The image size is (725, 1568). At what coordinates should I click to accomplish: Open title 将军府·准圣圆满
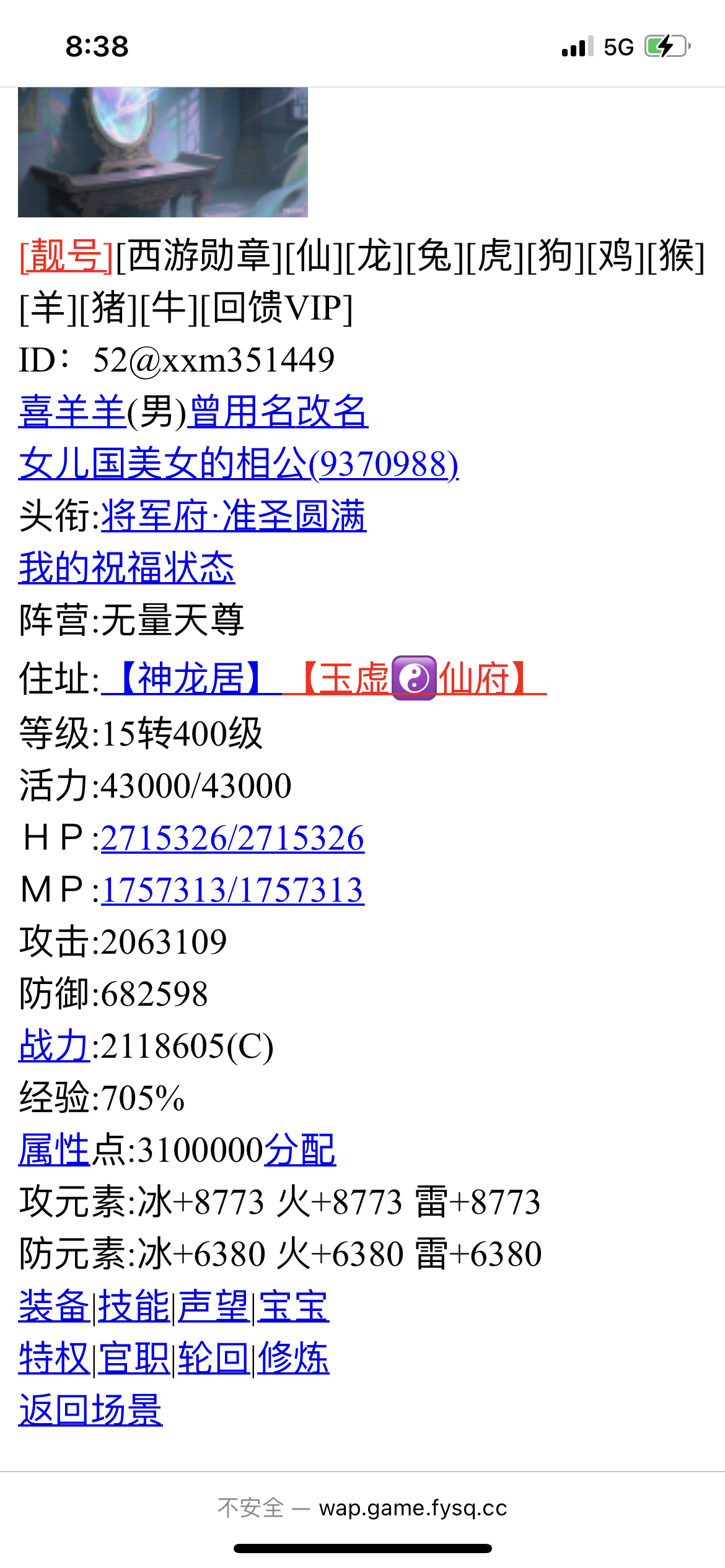[234, 516]
